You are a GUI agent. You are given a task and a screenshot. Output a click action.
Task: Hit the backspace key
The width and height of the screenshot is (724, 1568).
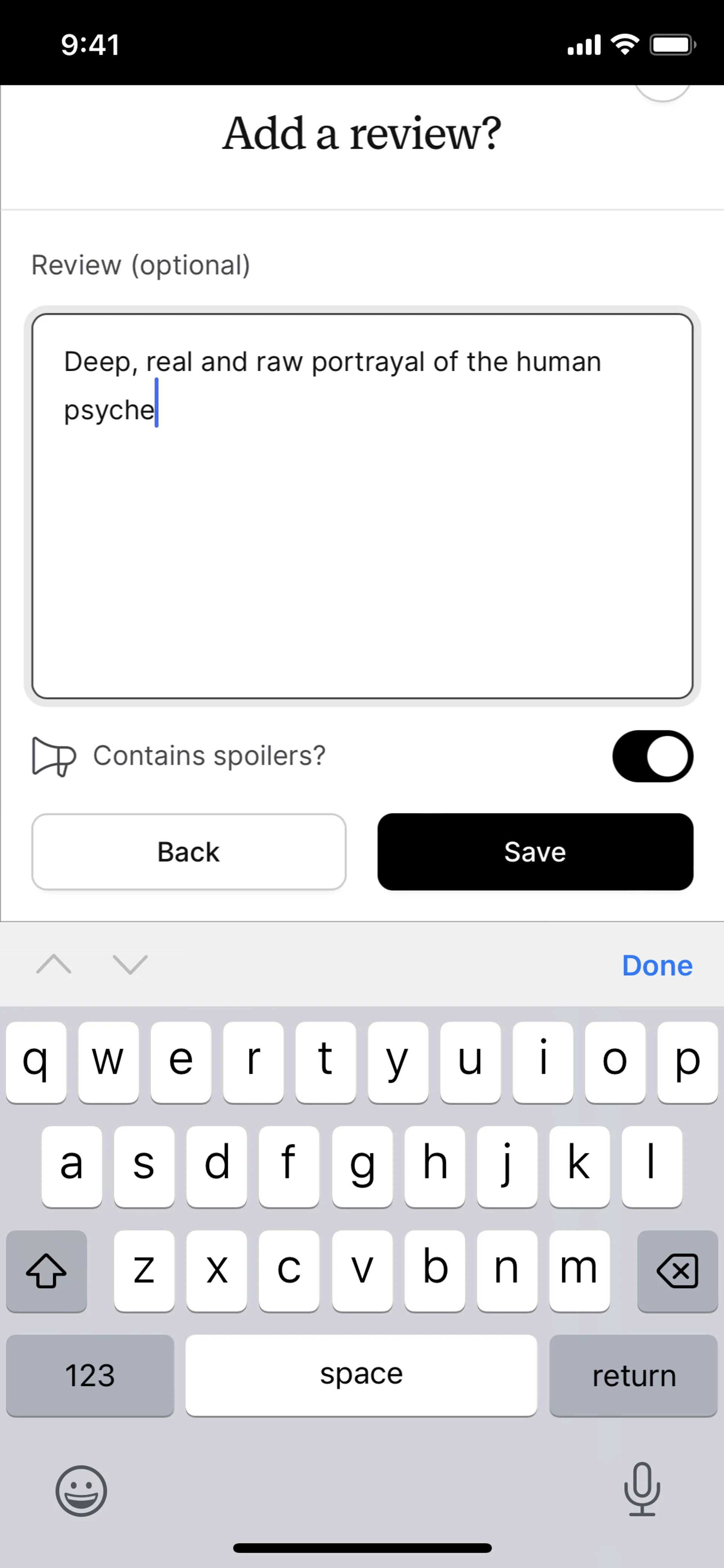pyautogui.click(x=676, y=1271)
